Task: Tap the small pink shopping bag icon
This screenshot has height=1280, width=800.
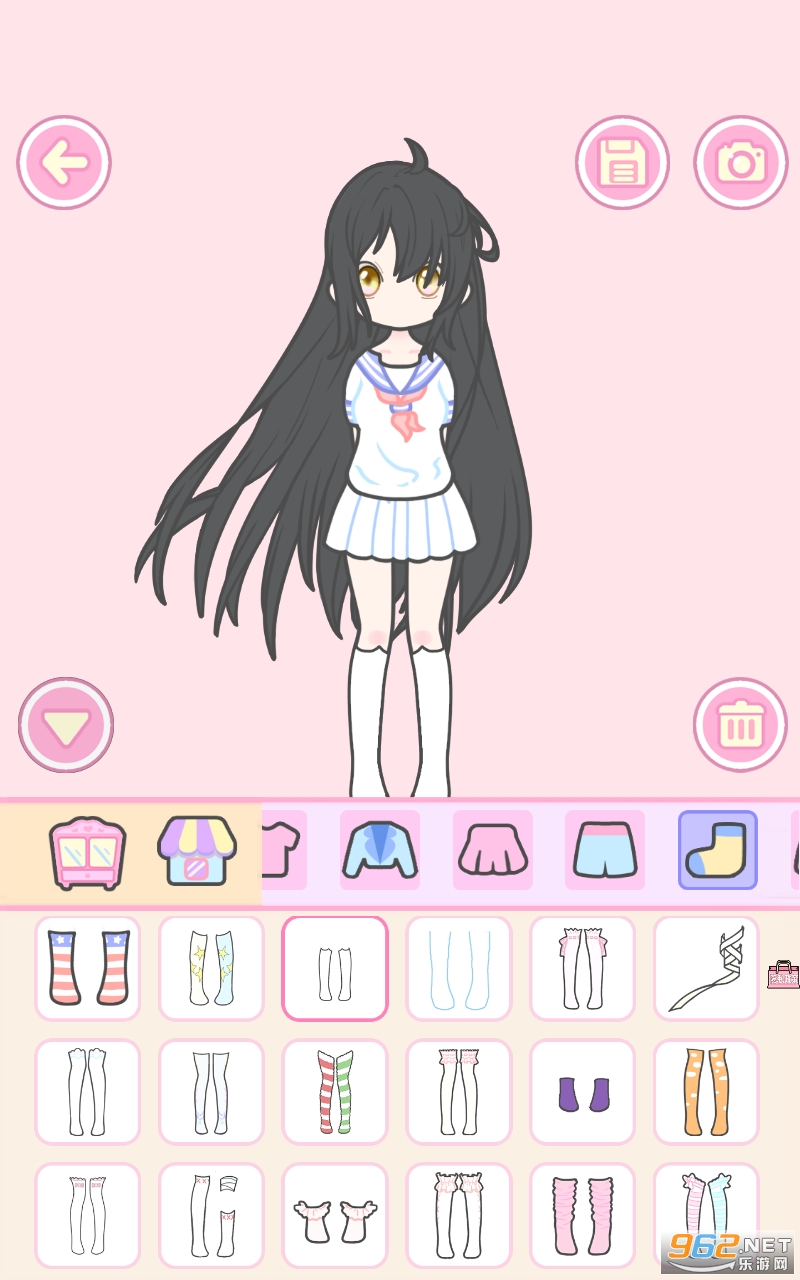Action: tap(783, 974)
